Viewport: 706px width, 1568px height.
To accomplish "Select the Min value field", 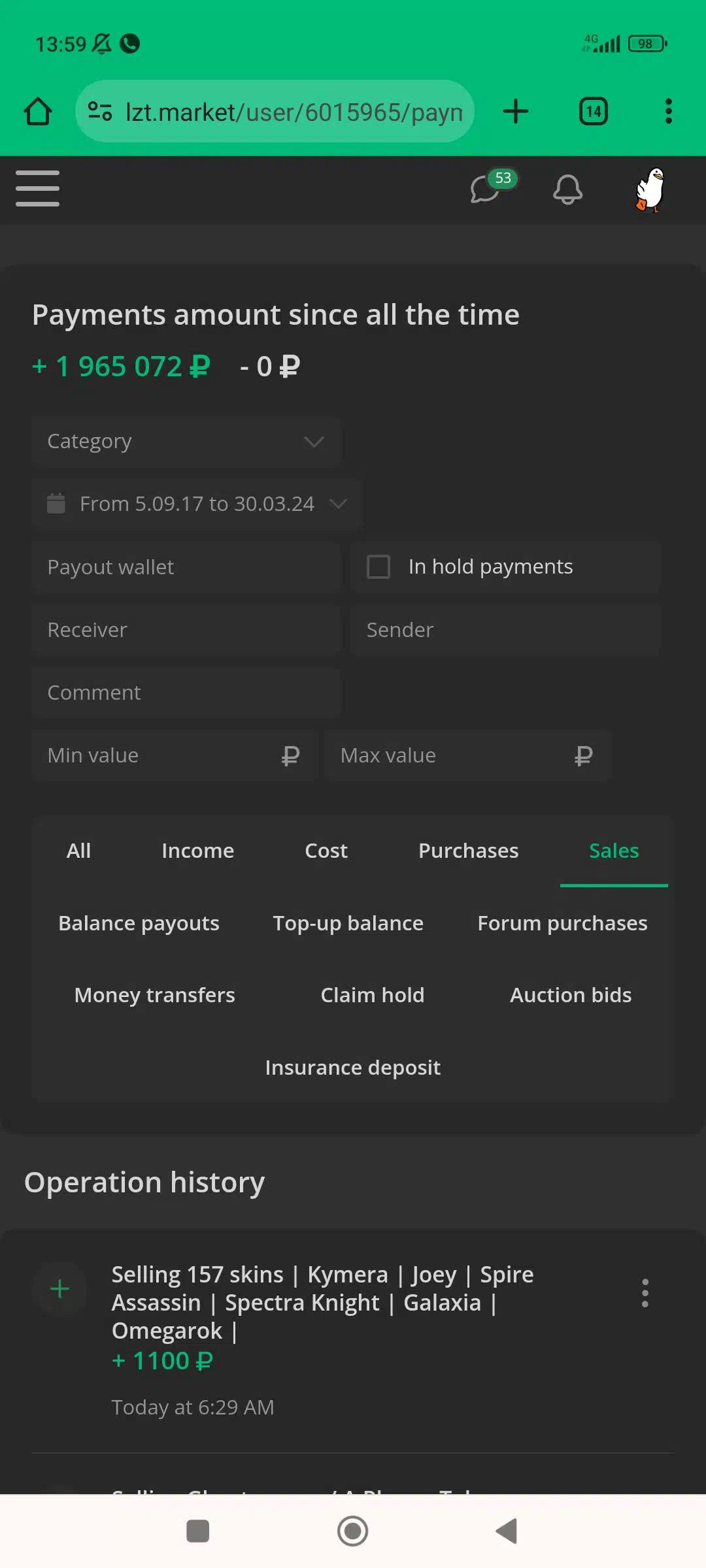I will pyautogui.click(x=175, y=755).
